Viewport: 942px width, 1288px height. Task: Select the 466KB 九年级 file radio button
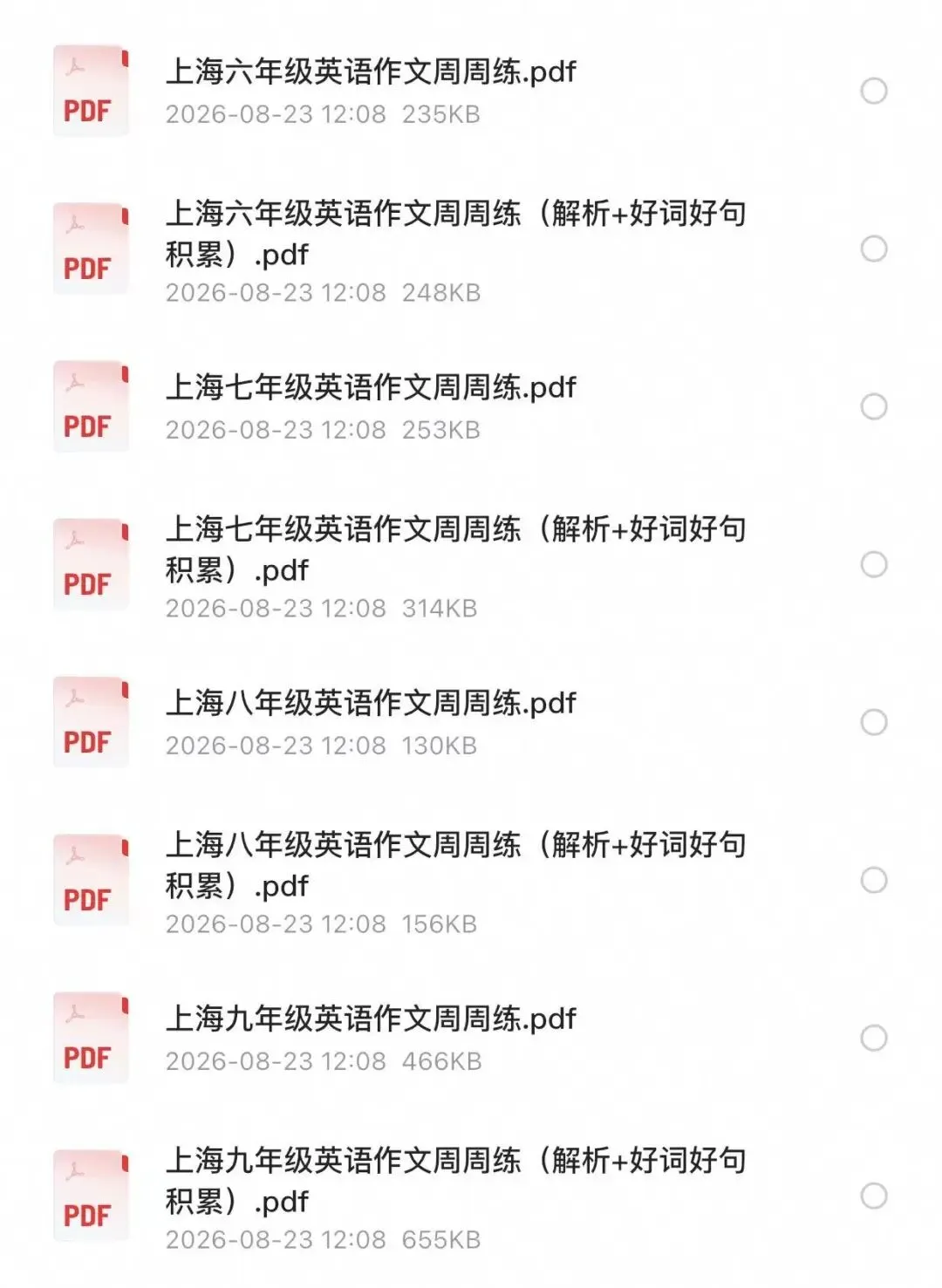click(x=874, y=1038)
